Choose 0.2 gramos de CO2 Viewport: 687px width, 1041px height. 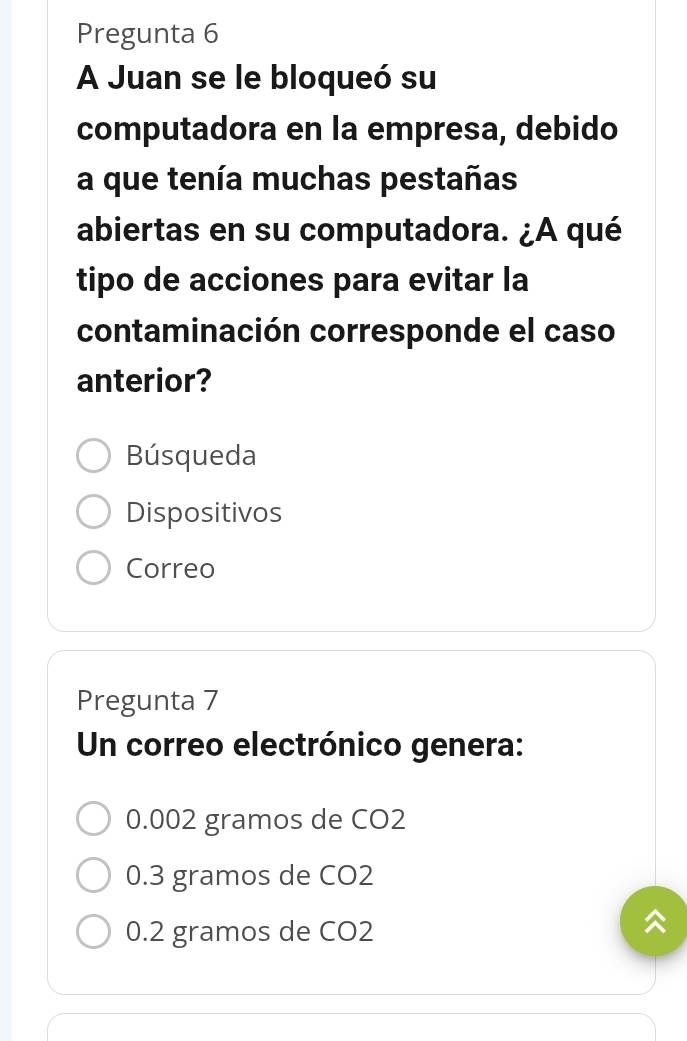point(94,932)
